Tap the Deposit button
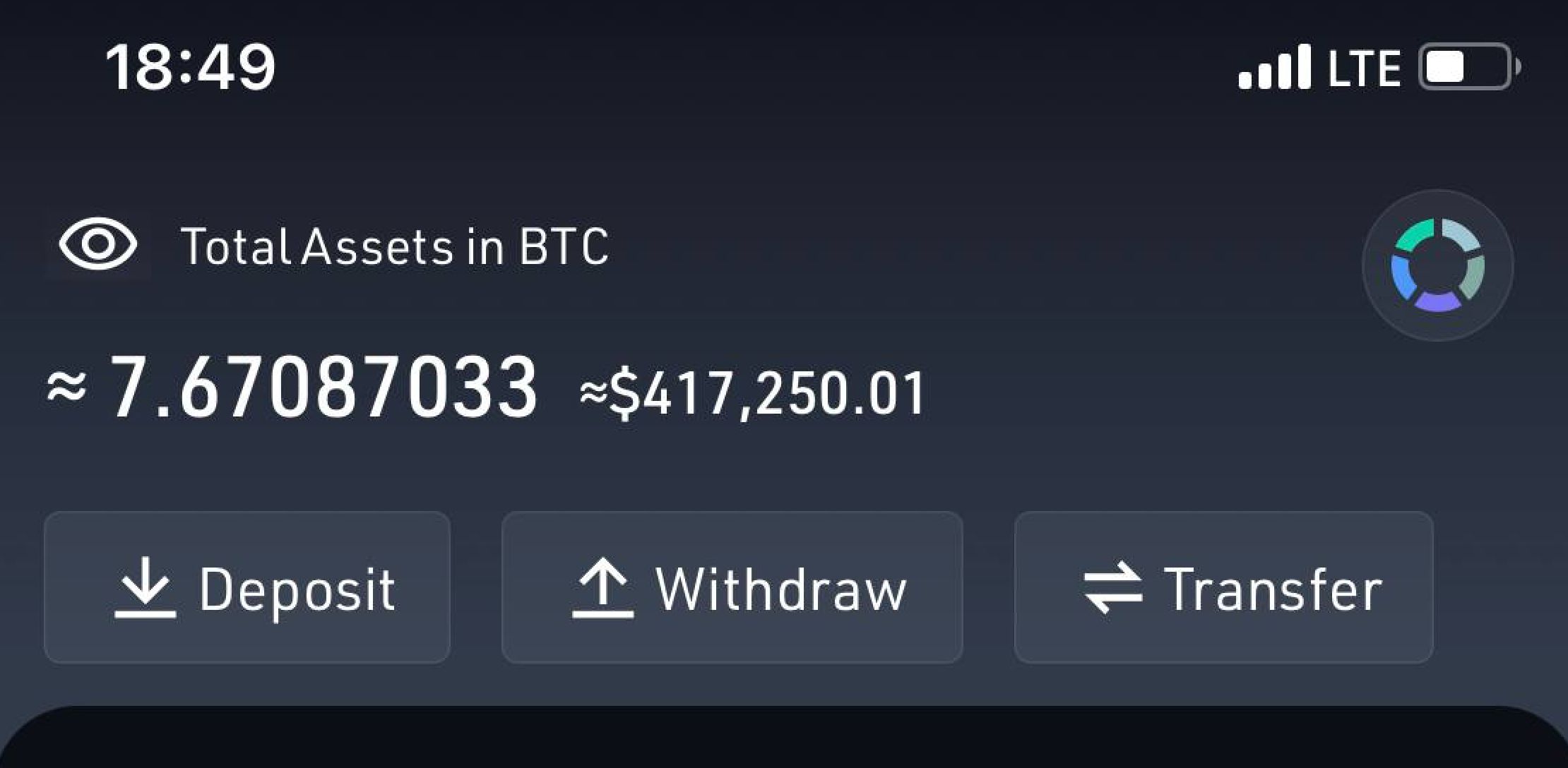The width and height of the screenshot is (1568, 768). point(247,587)
